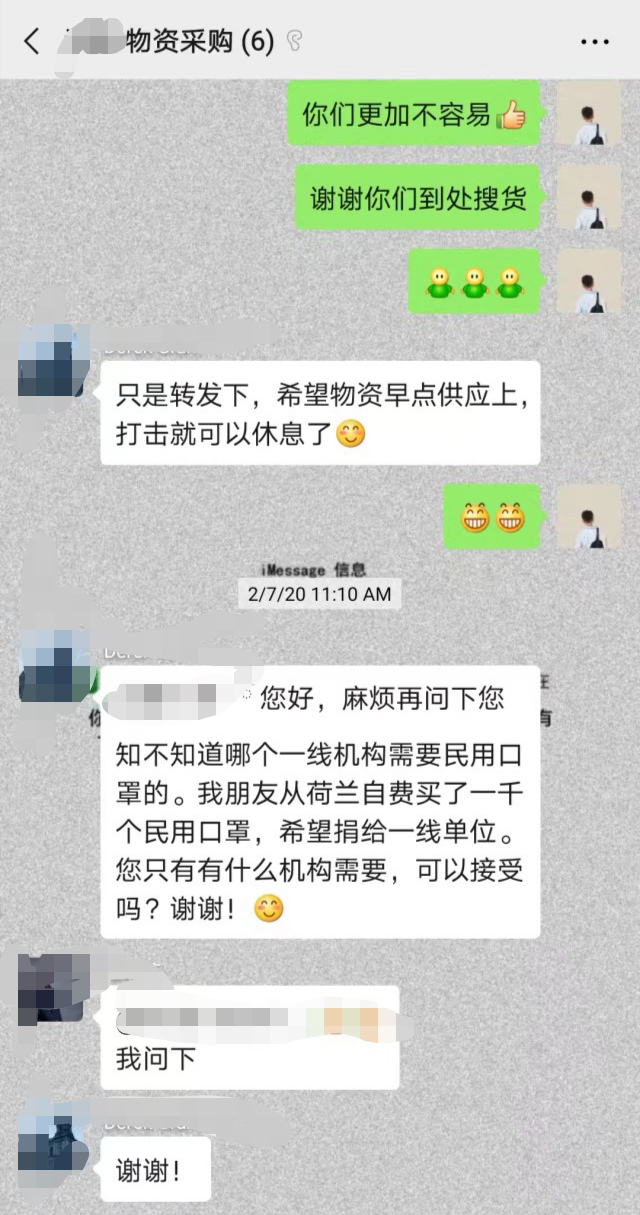The height and width of the screenshot is (1215, 640).
Task: Go back from the 物资采购 group chat
Action: coord(32,41)
